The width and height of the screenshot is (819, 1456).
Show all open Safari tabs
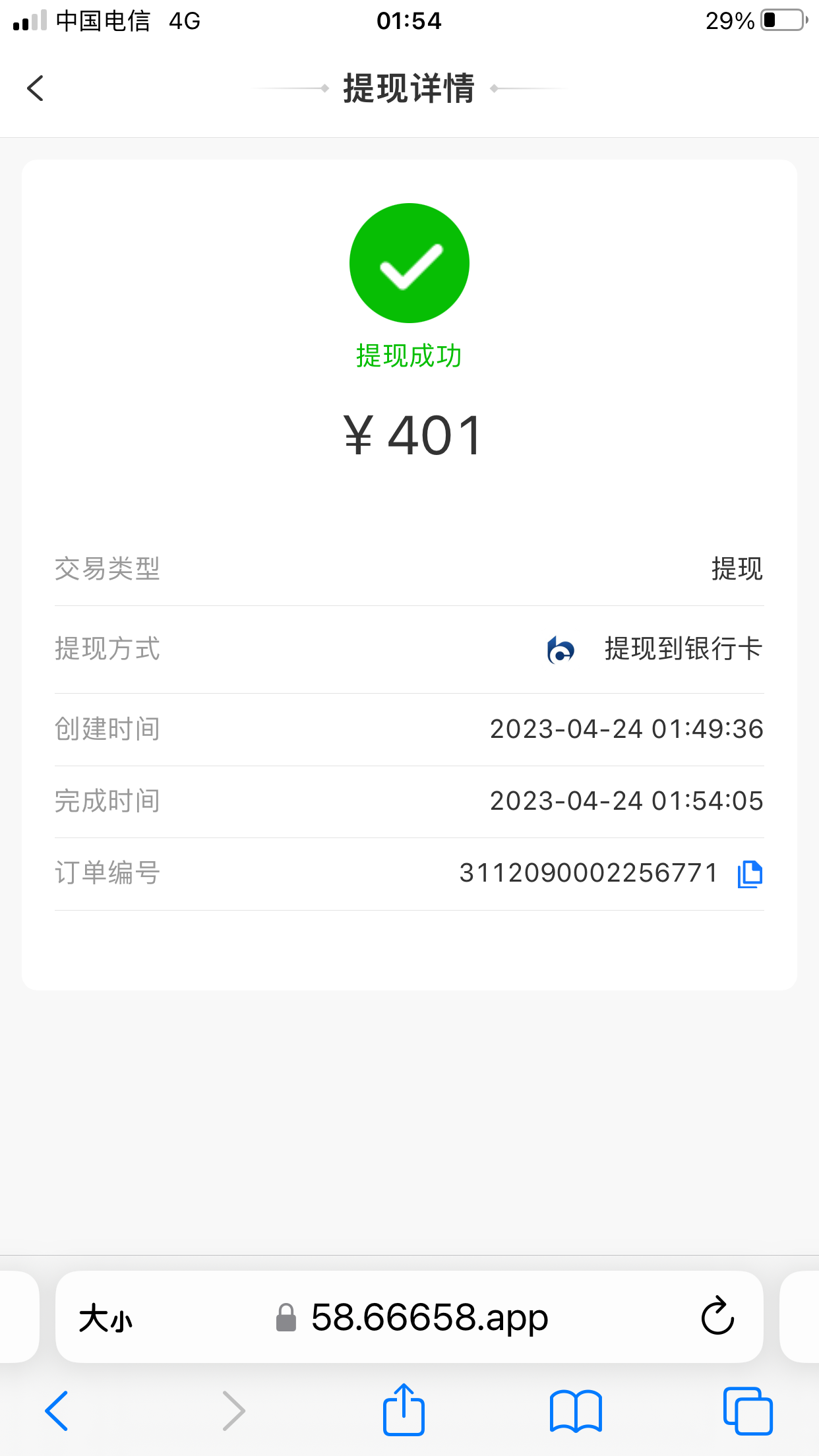[x=748, y=1411]
